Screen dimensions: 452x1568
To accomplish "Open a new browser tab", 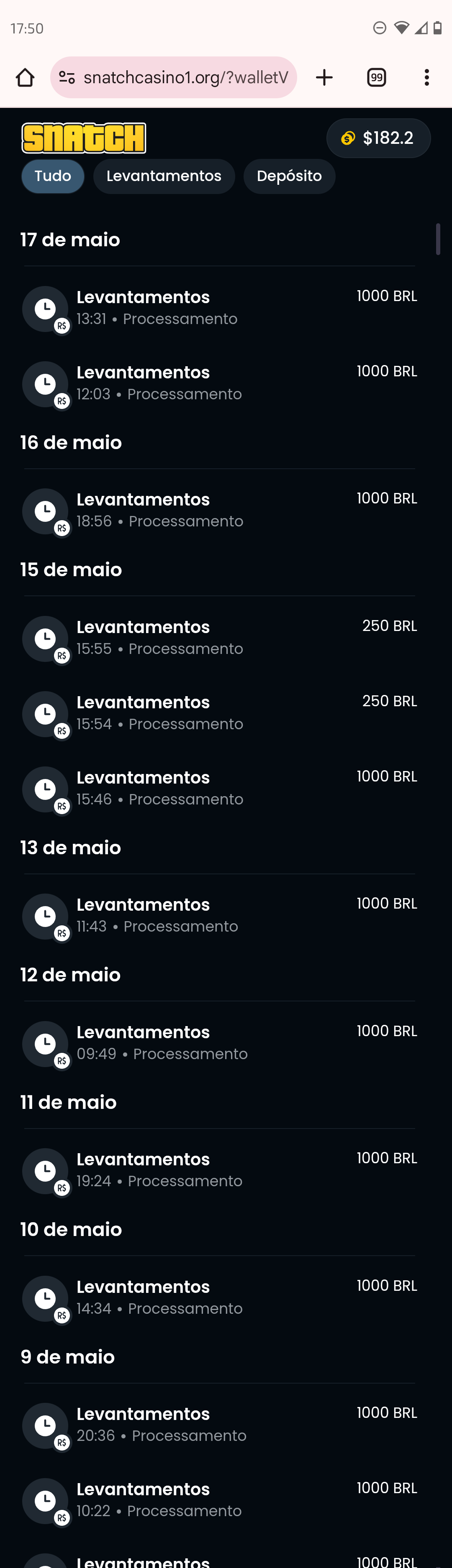I will (324, 78).
